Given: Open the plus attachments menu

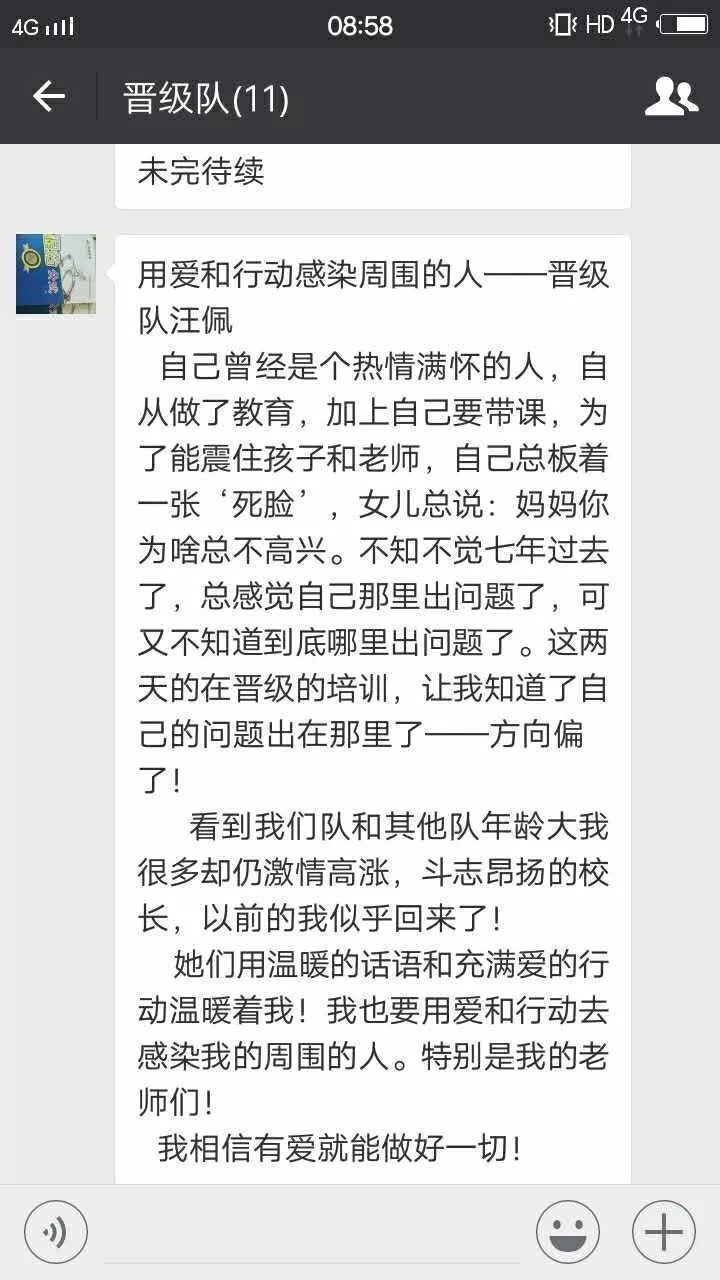Looking at the screenshot, I should pos(663,1231).
